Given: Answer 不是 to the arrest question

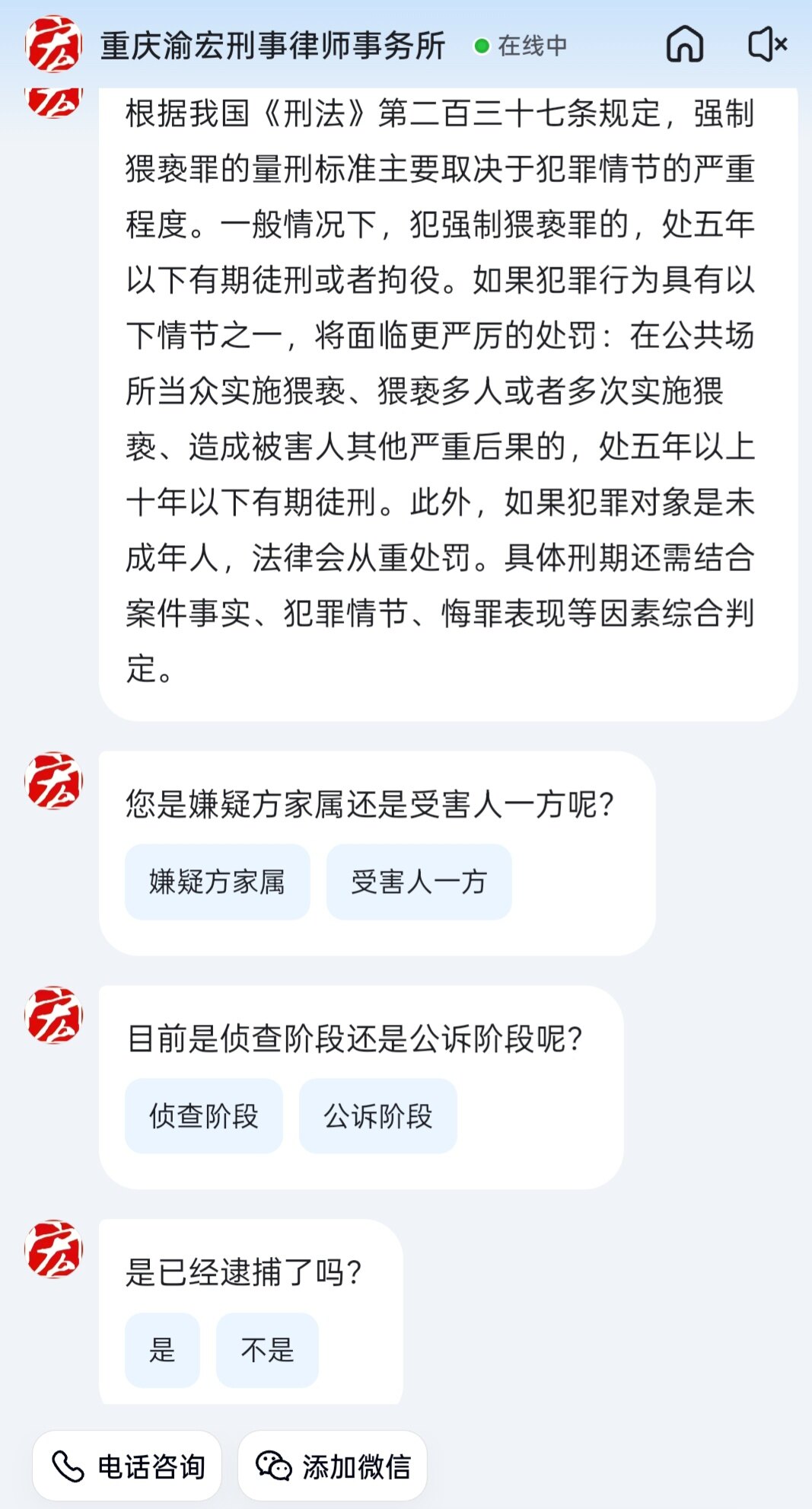Looking at the screenshot, I should [267, 1350].
